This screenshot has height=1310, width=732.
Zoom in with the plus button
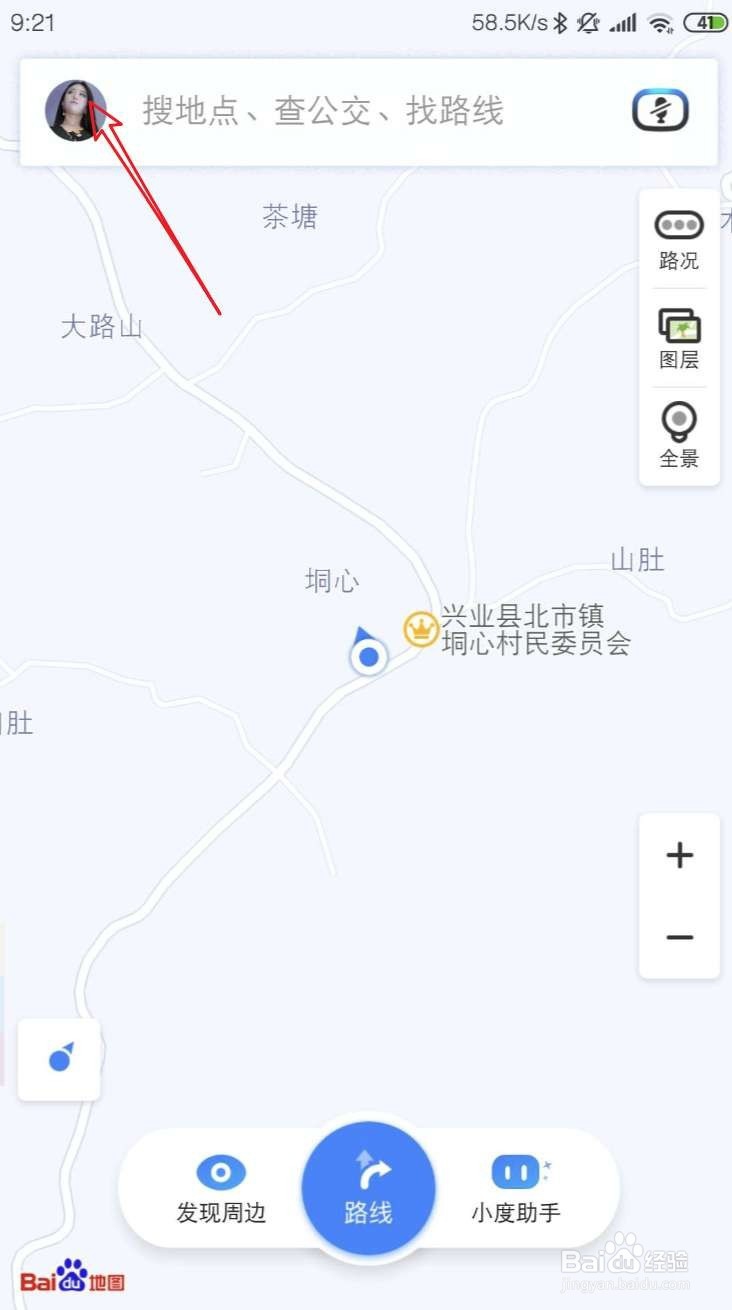coord(680,855)
